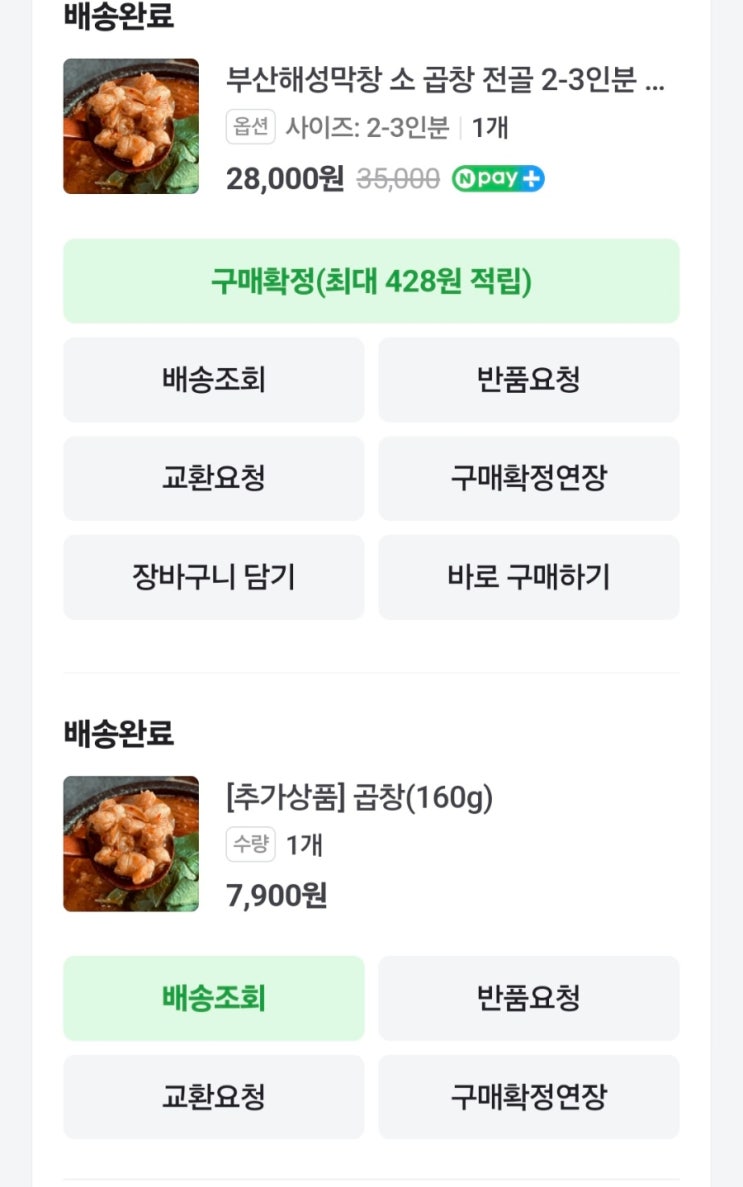Add 곱창 전골 to cart via 장바구니 담기

pyautogui.click(x=214, y=577)
